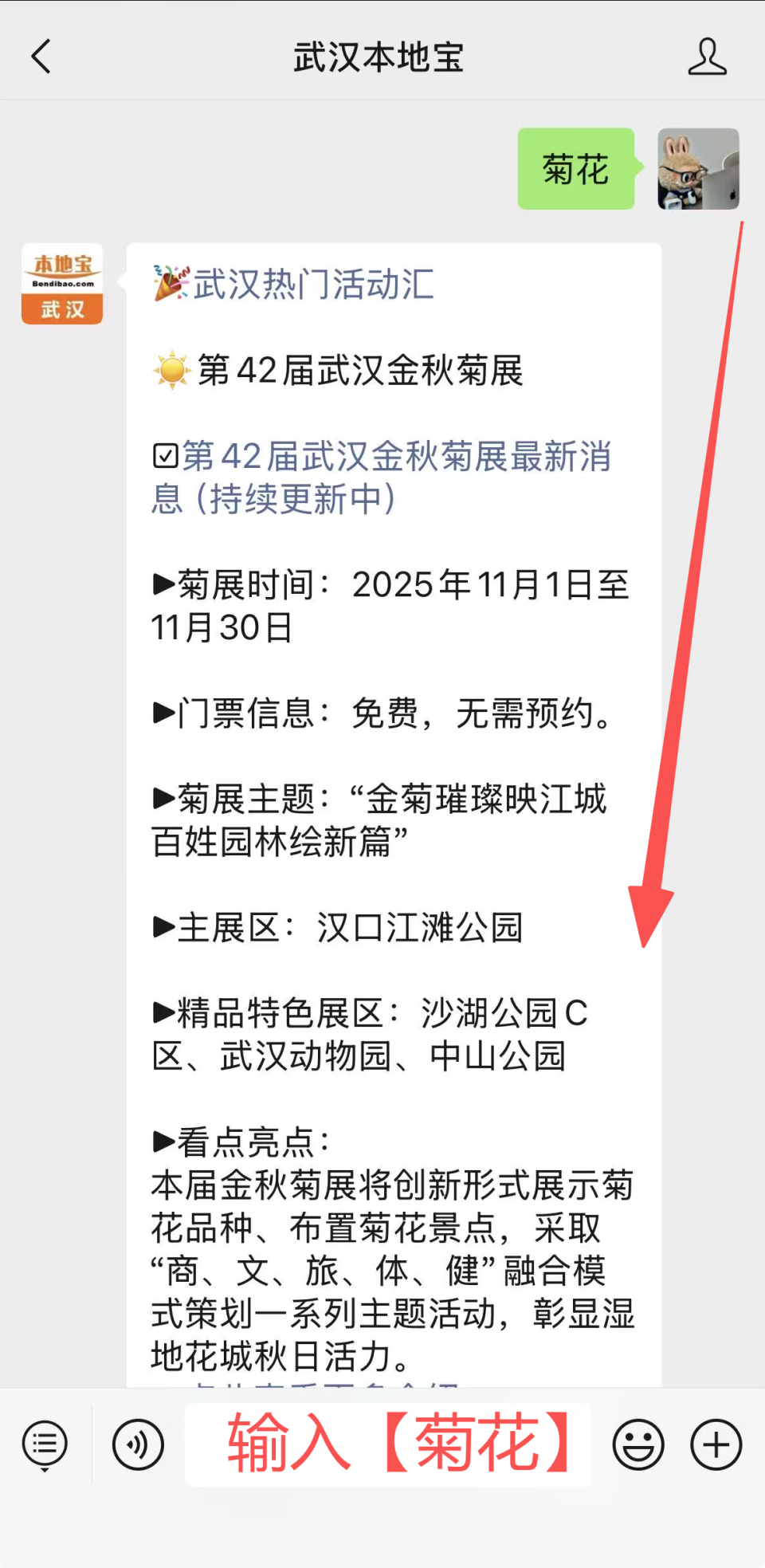Screen dimensions: 765x1568
Task: Tap the plus icon to open attachments
Action: (715, 1444)
